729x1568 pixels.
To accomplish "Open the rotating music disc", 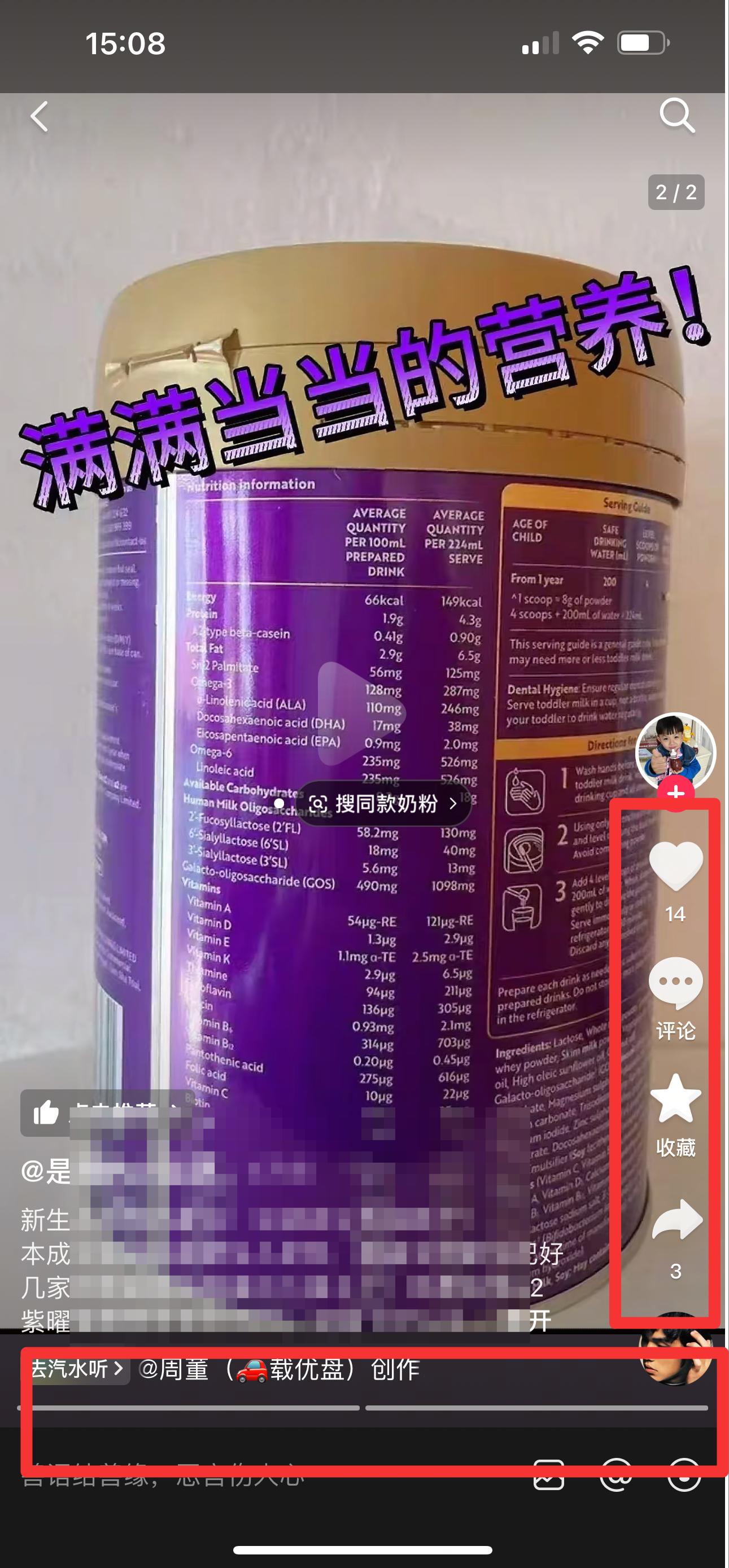I will [x=675, y=1349].
